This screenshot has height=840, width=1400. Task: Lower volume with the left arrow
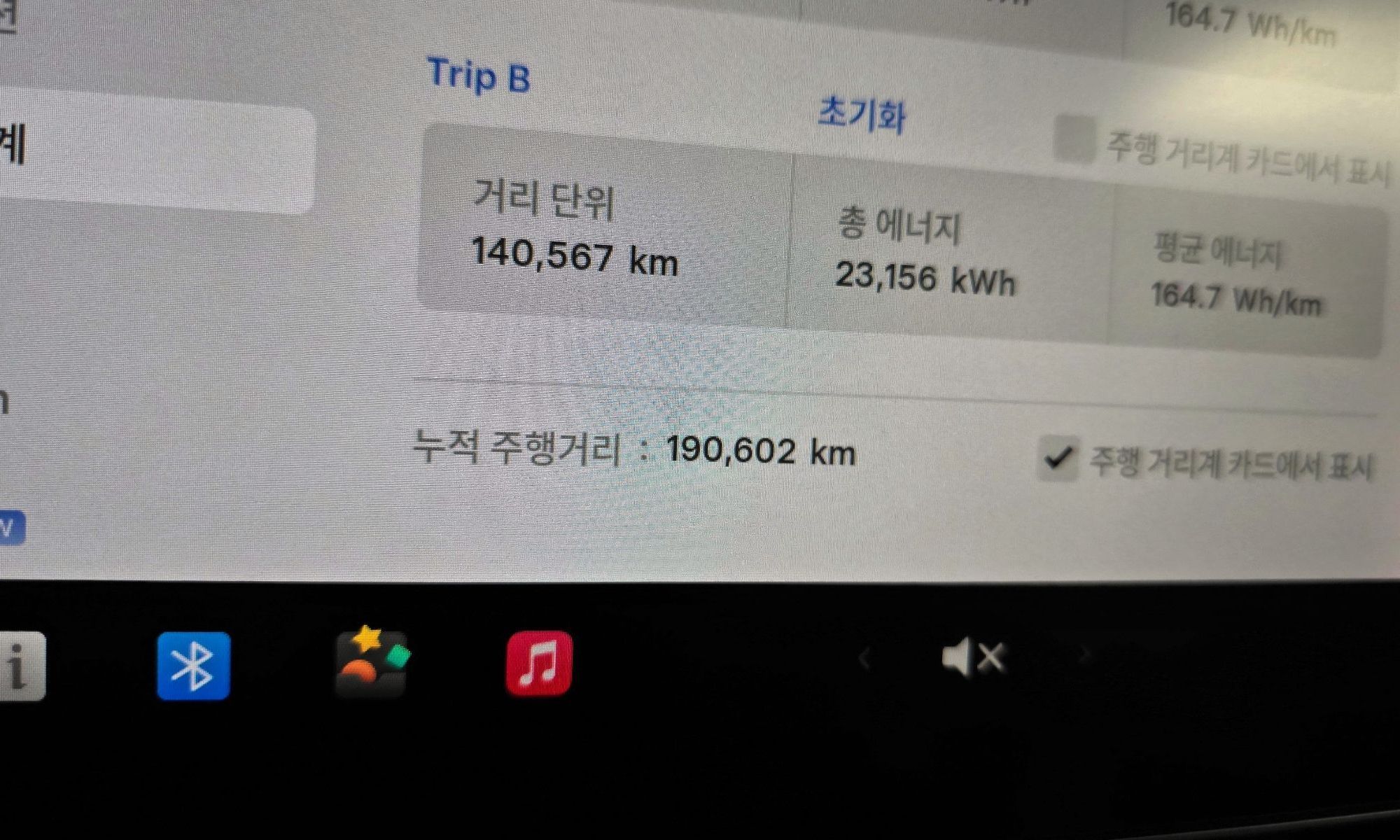pos(864,658)
